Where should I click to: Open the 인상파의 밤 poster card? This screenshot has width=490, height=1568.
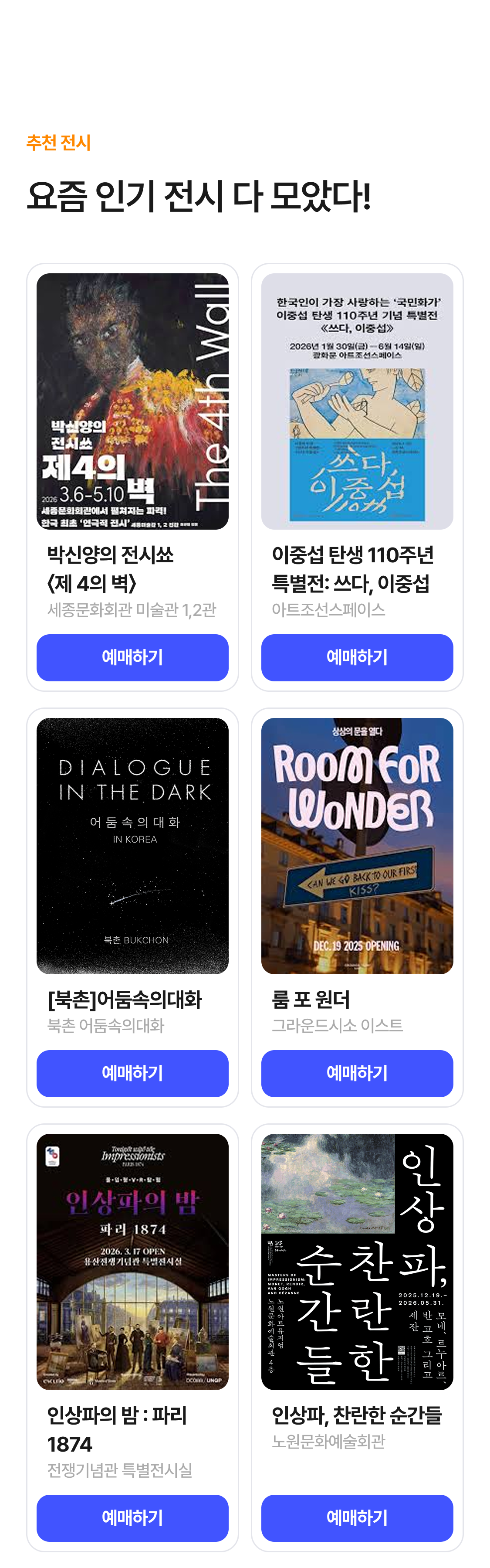(x=132, y=1261)
